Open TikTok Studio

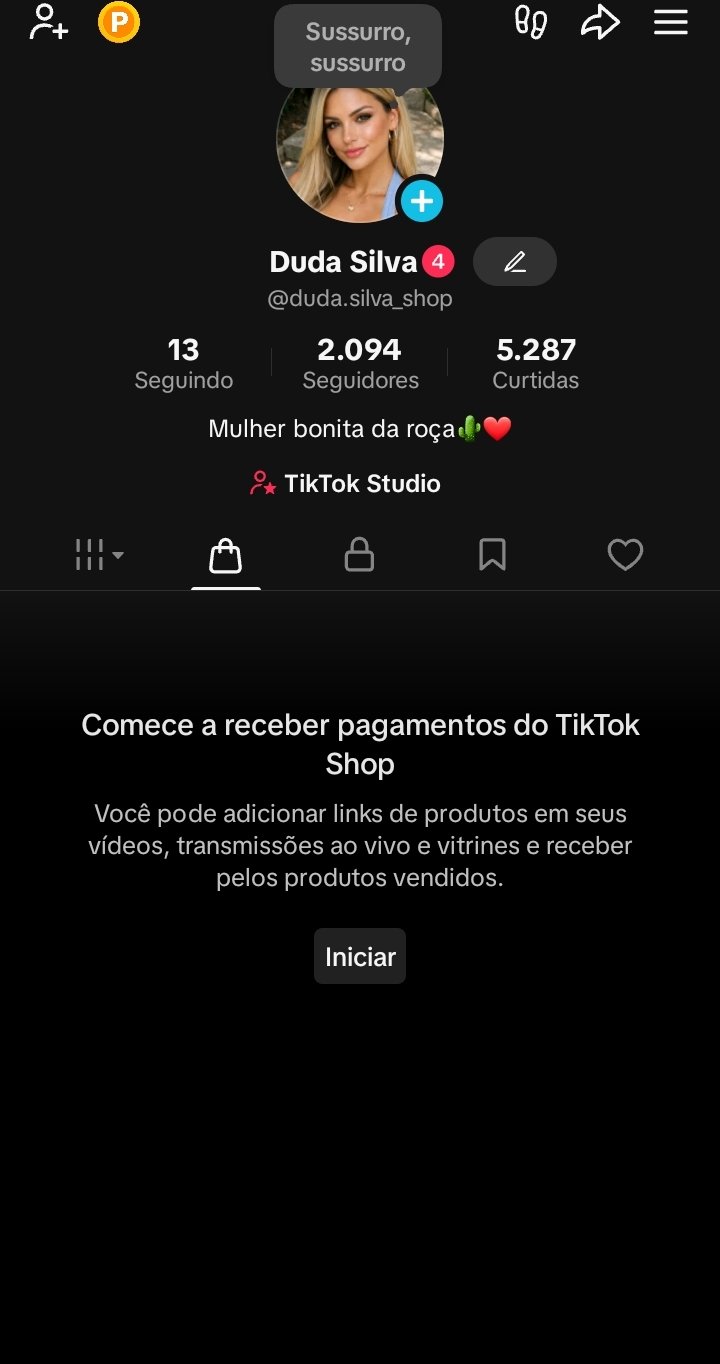click(346, 484)
